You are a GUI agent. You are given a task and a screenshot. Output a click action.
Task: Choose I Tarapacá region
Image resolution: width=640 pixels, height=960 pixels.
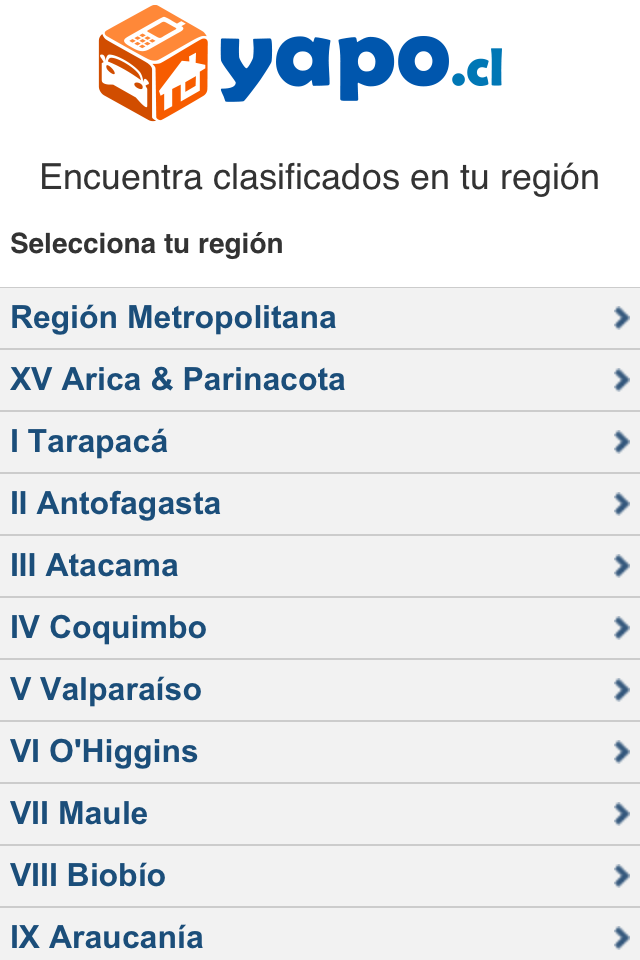320,442
